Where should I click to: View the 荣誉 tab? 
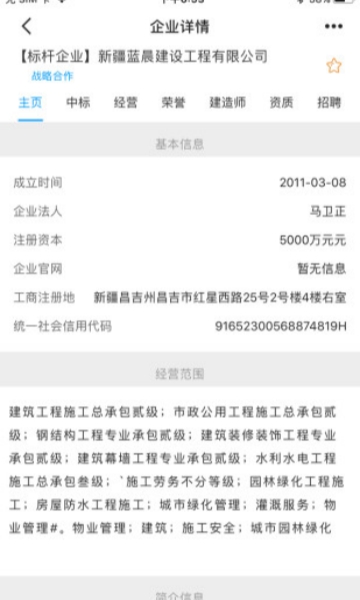pyautogui.click(x=173, y=103)
